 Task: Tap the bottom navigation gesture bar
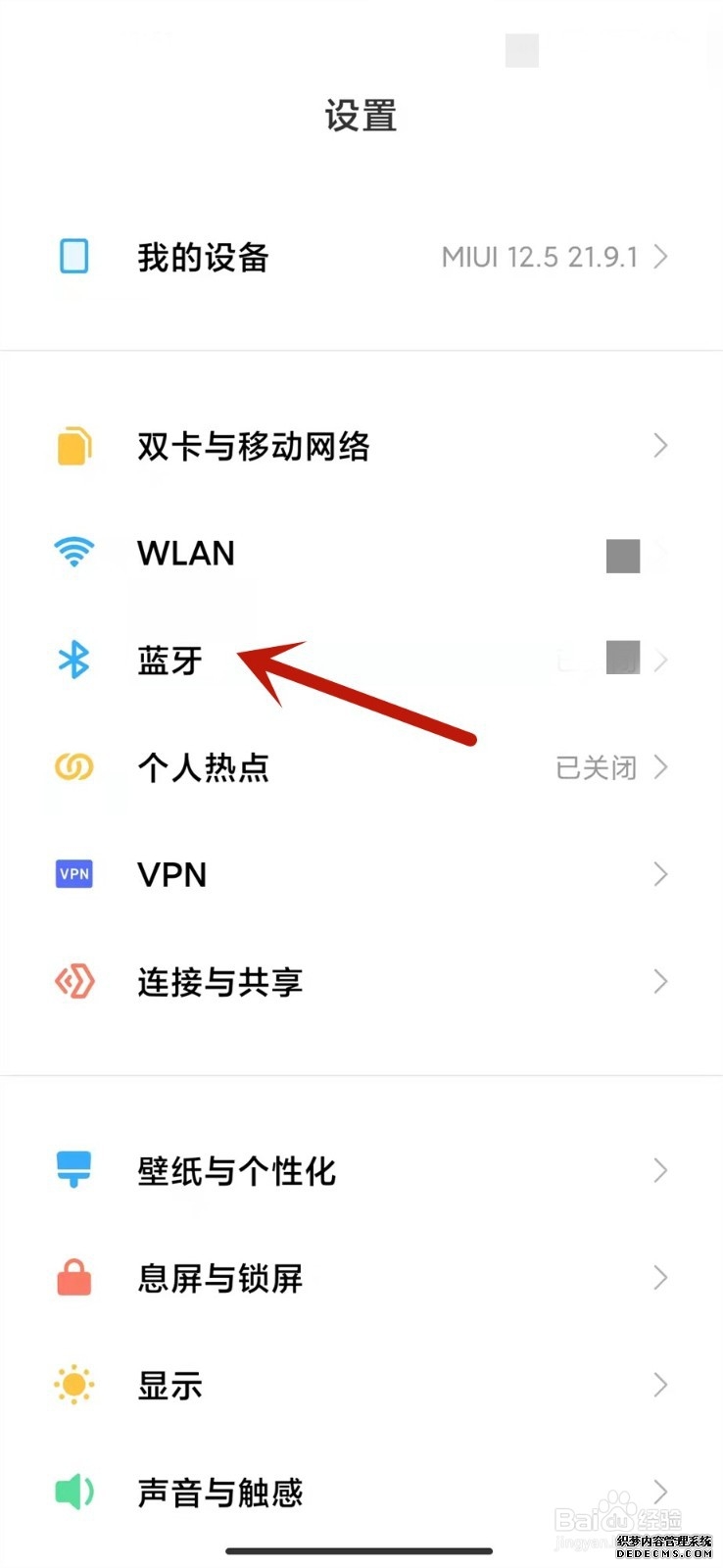pos(361,1523)
